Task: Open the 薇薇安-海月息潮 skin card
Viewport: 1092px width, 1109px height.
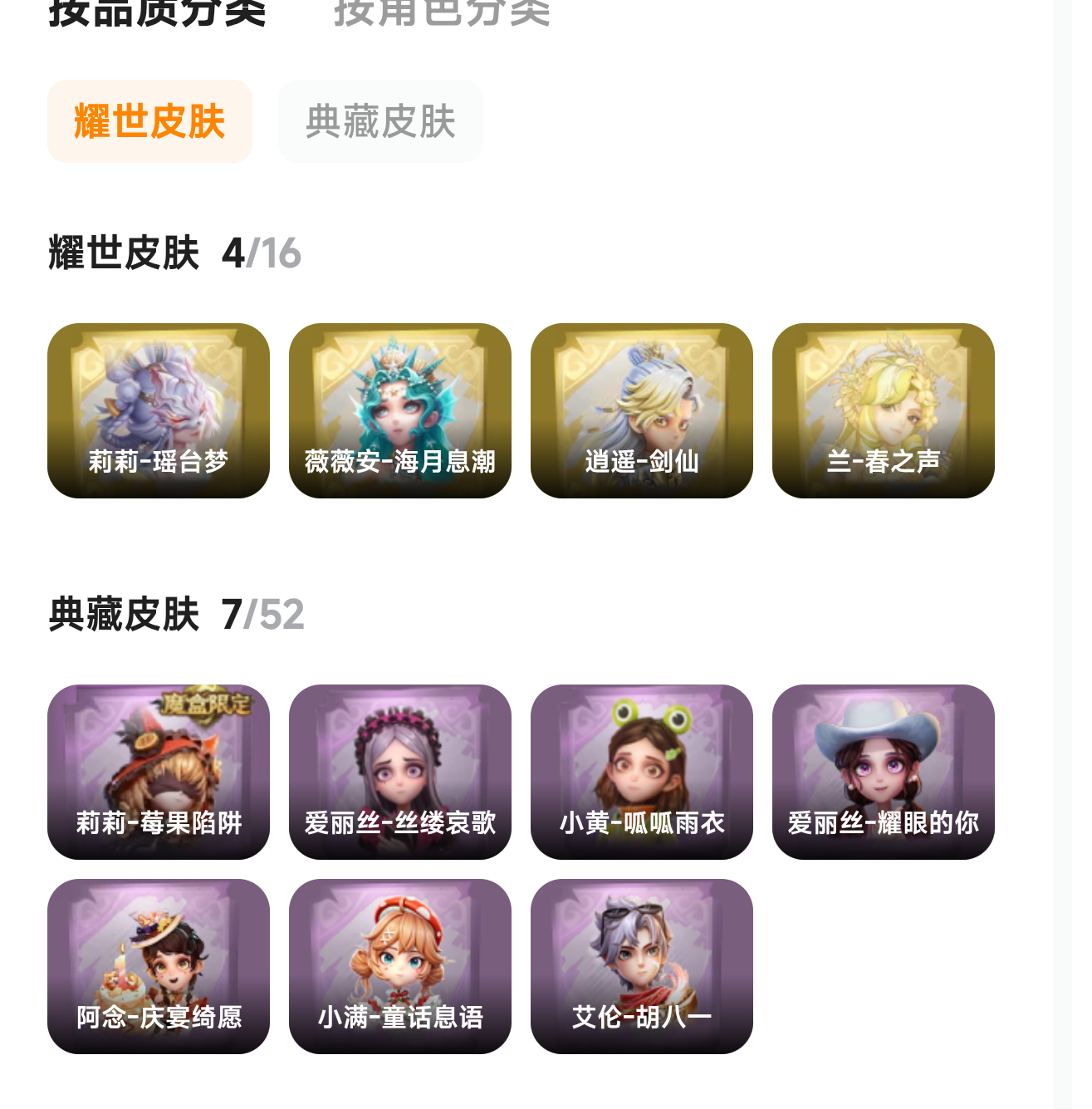Action: (x=400, y=410)
